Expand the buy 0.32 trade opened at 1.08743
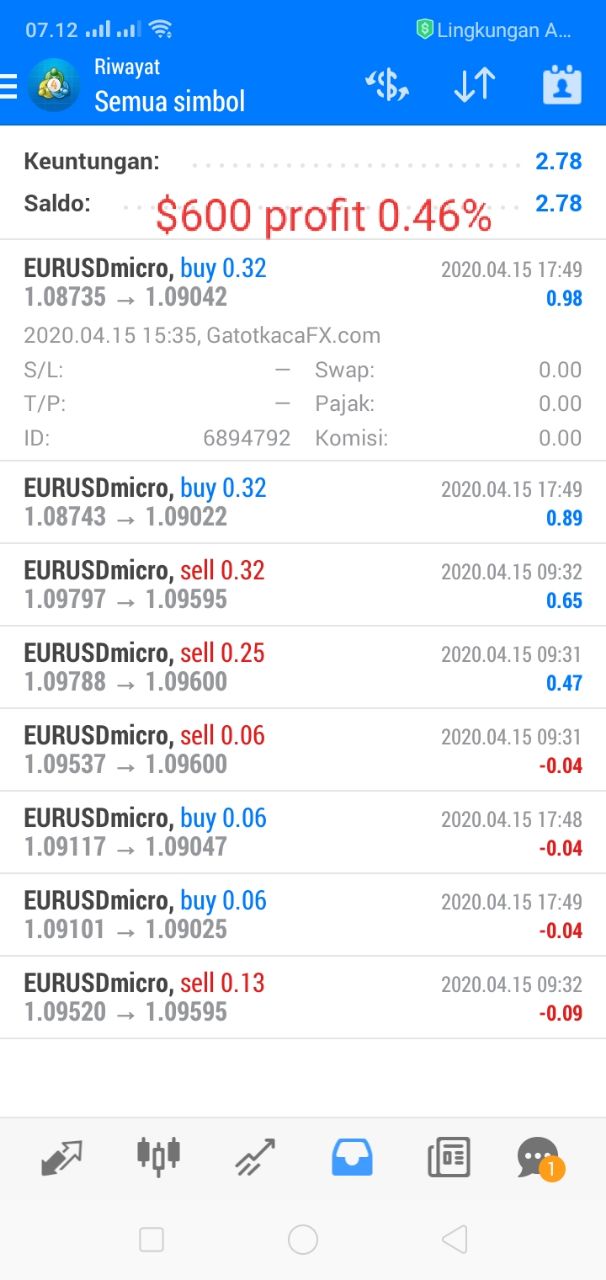The image size is (606, 1280). [x=302, y=502]
